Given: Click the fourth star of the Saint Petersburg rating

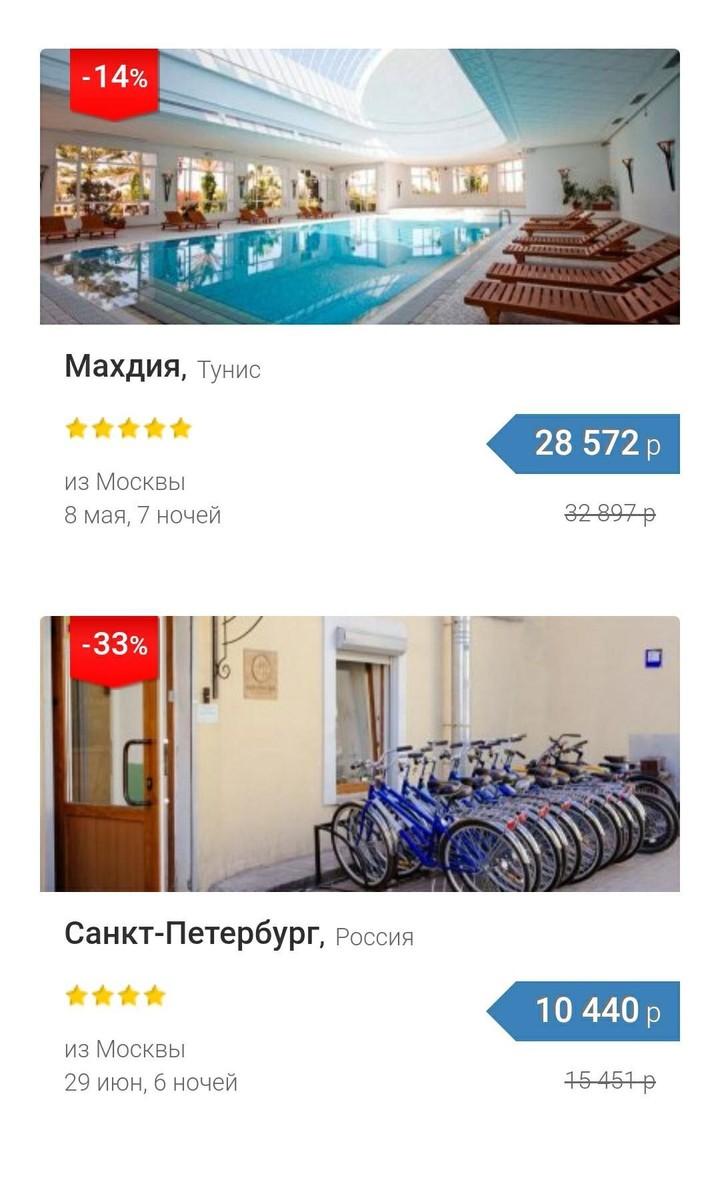Looking at the screenshot, I should click(153, 996).
